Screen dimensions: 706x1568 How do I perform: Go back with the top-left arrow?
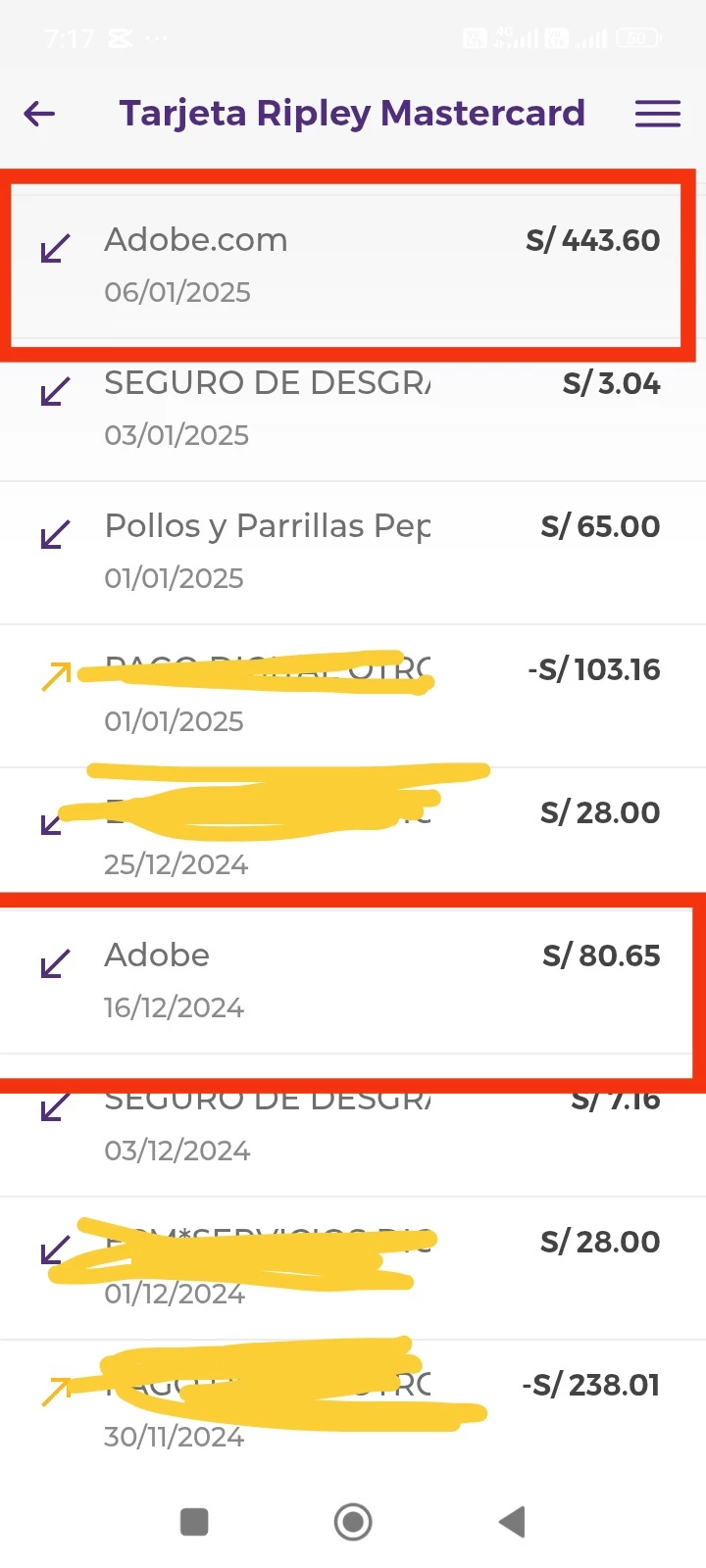click(39, 114)
